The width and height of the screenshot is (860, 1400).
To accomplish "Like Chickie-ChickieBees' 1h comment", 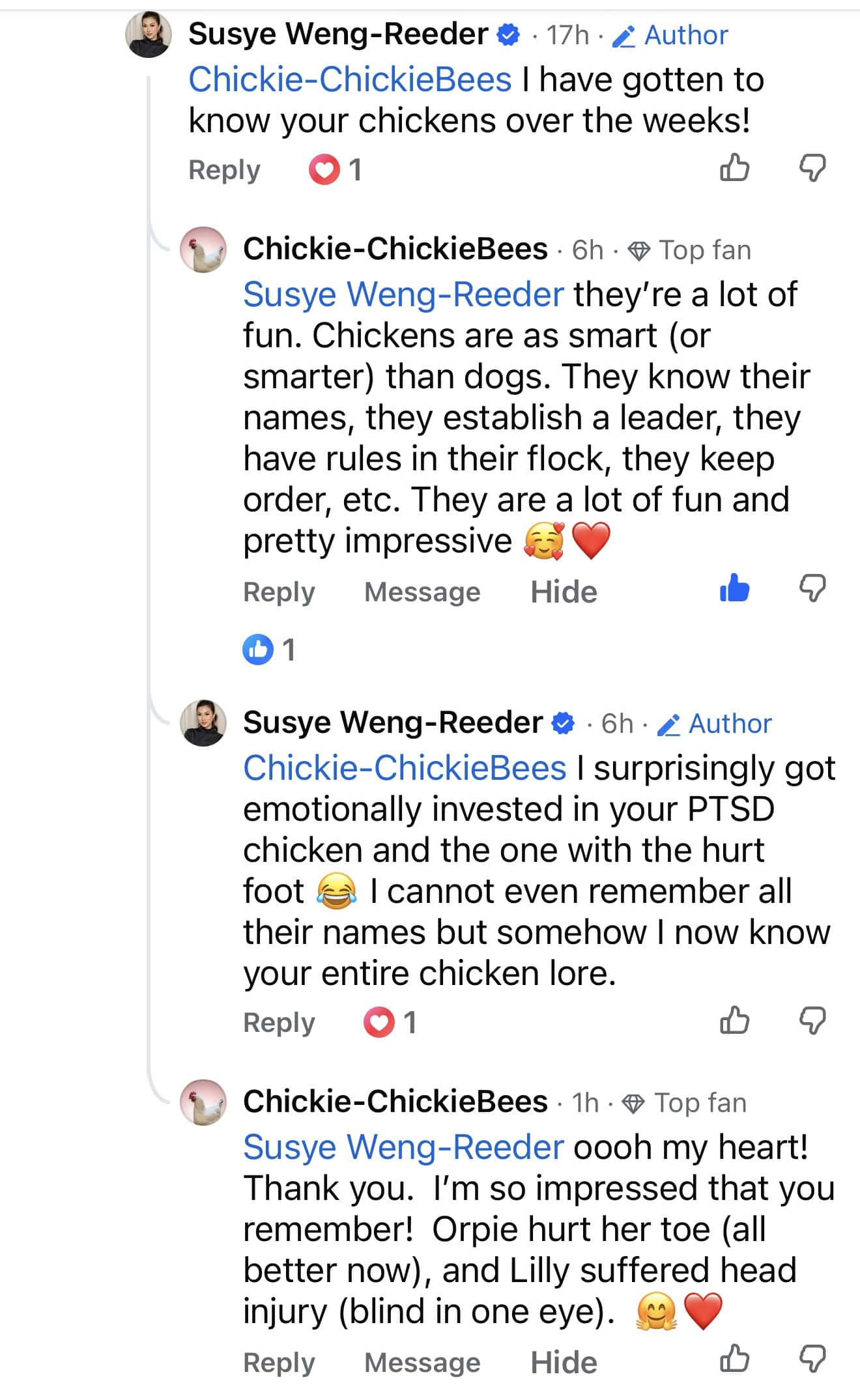I will coord(734,1359).
